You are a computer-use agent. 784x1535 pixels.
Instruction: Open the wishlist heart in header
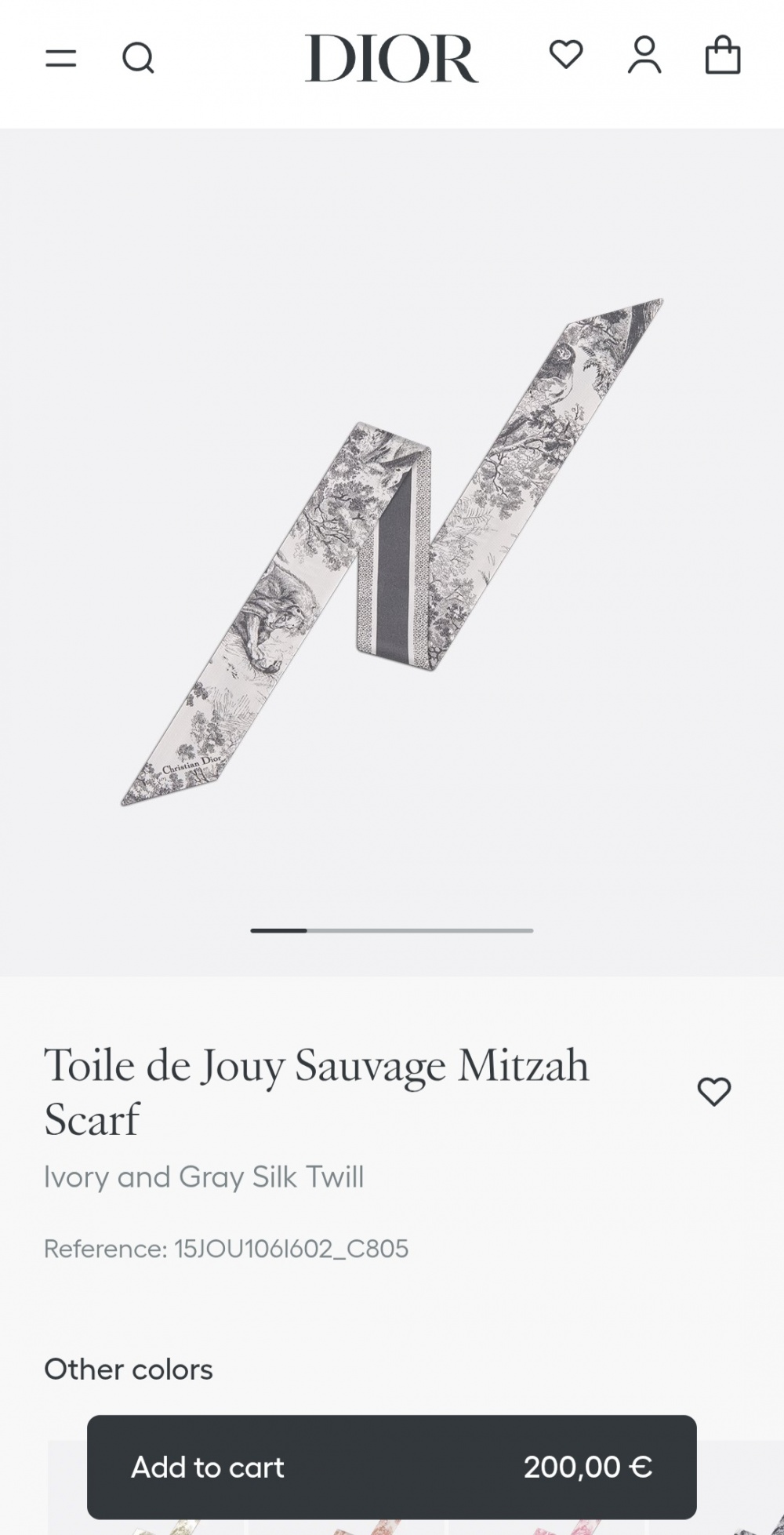point(565,55)
